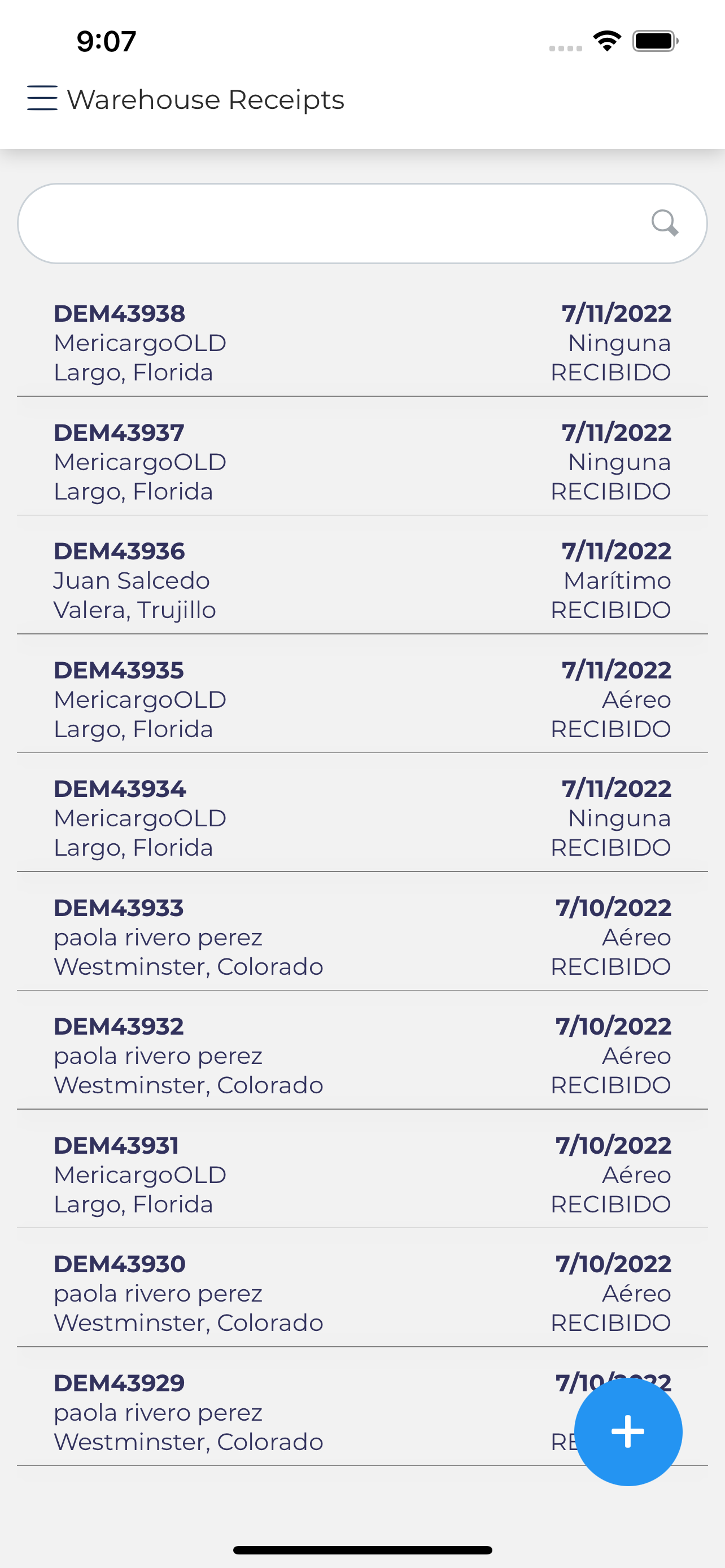Screen dimensions: 725x1568
Task: Open receipt DEM43934
Action: coord(362,818)
